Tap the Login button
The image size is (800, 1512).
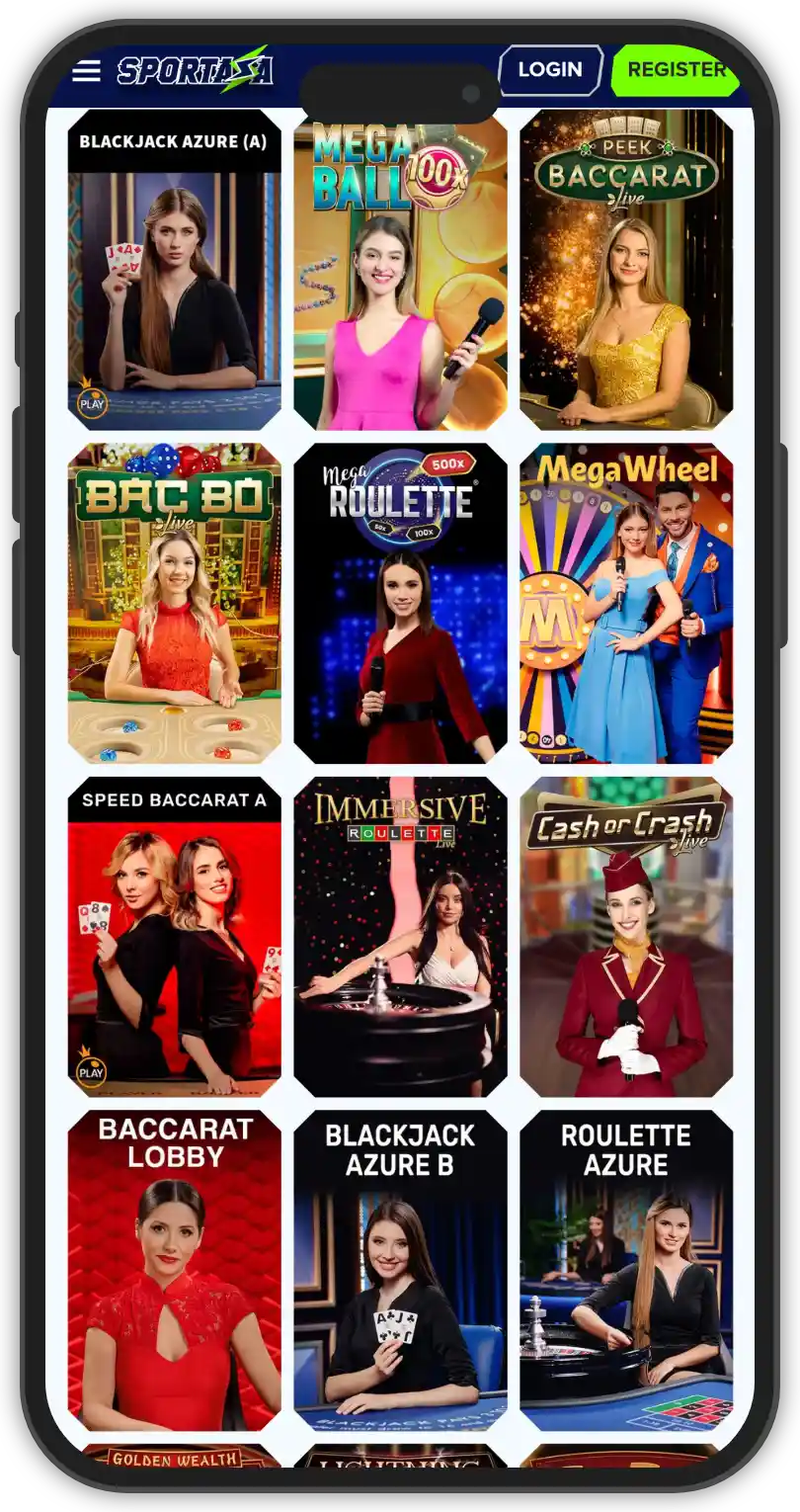pyautogui.click(x=549, y=70)
